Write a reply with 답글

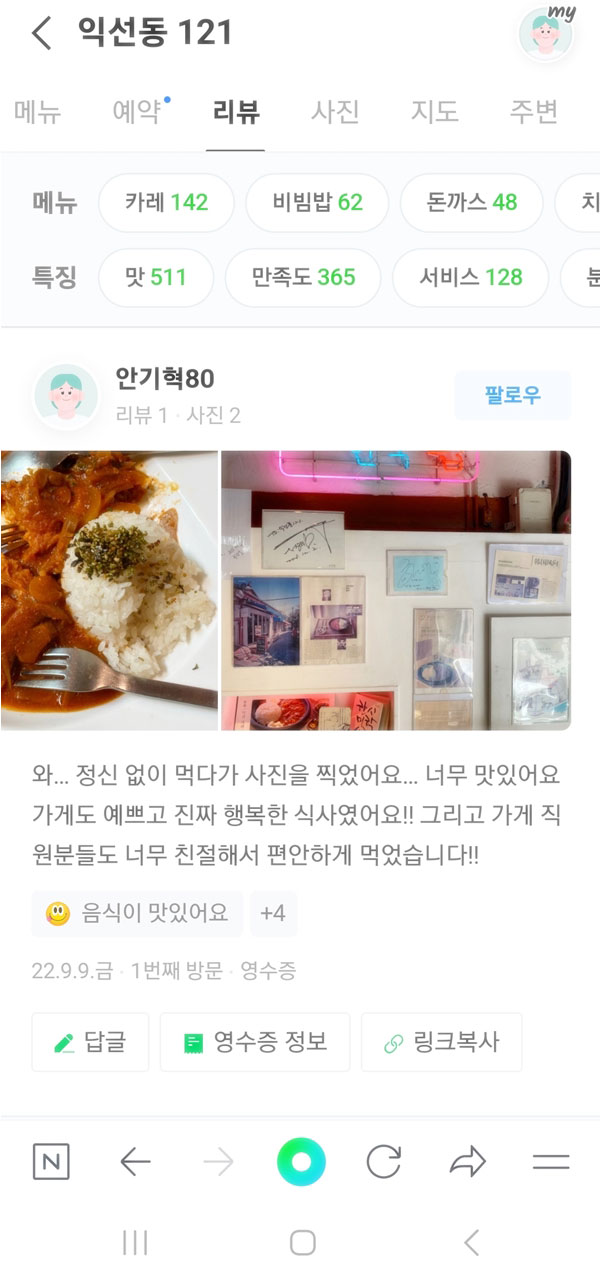tap(90, 1042)
